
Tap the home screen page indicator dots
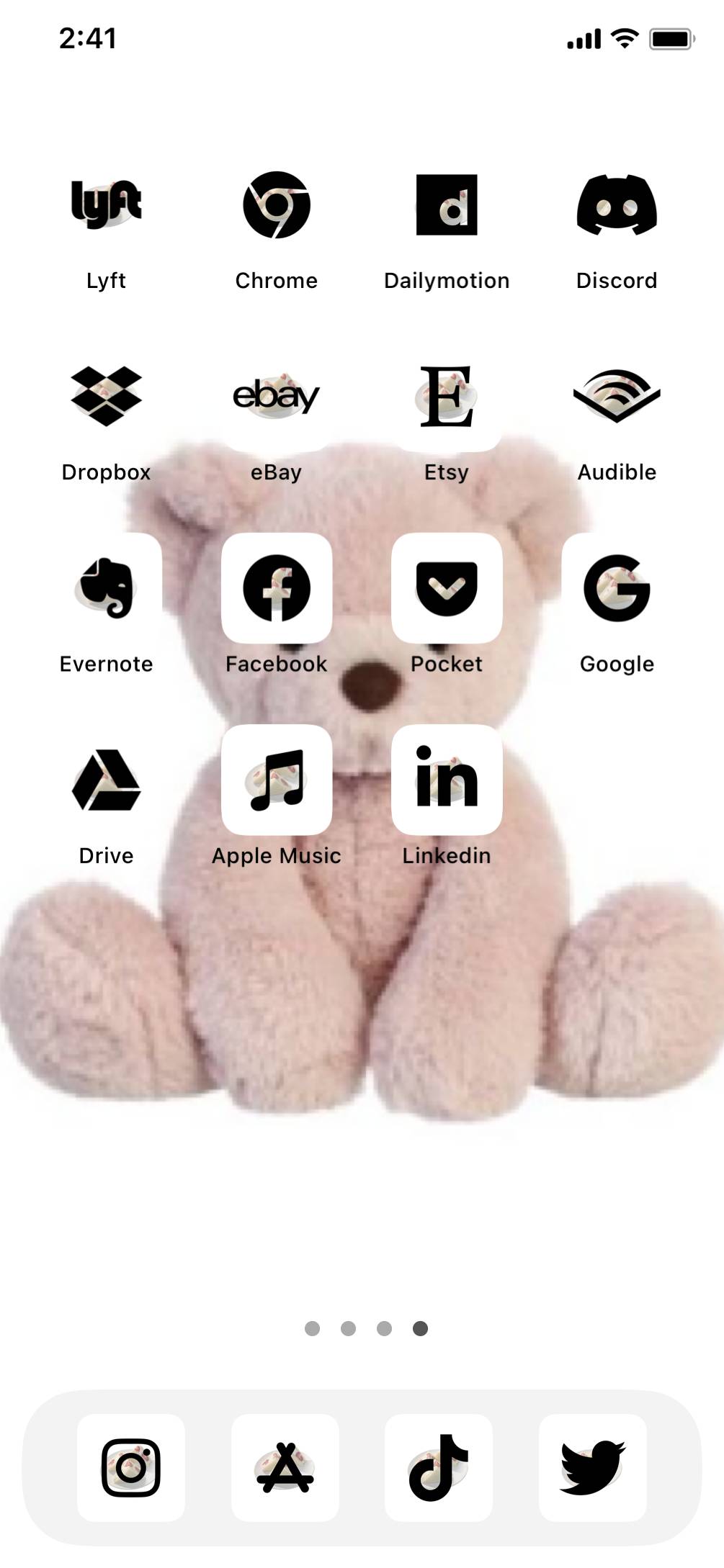click(x=366, y=1328)
